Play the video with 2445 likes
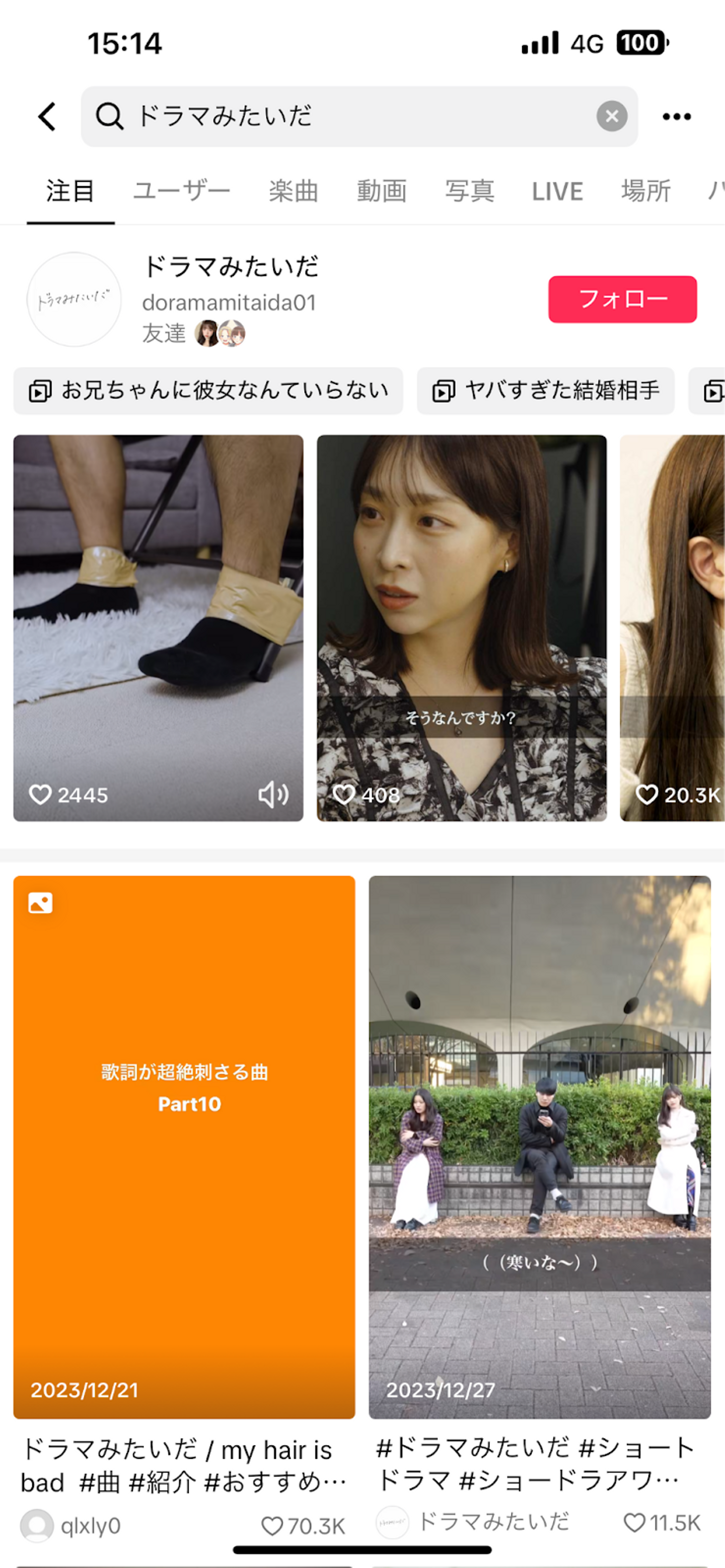This screenshot has width=725, height=1568. click(x=158, y=627)
